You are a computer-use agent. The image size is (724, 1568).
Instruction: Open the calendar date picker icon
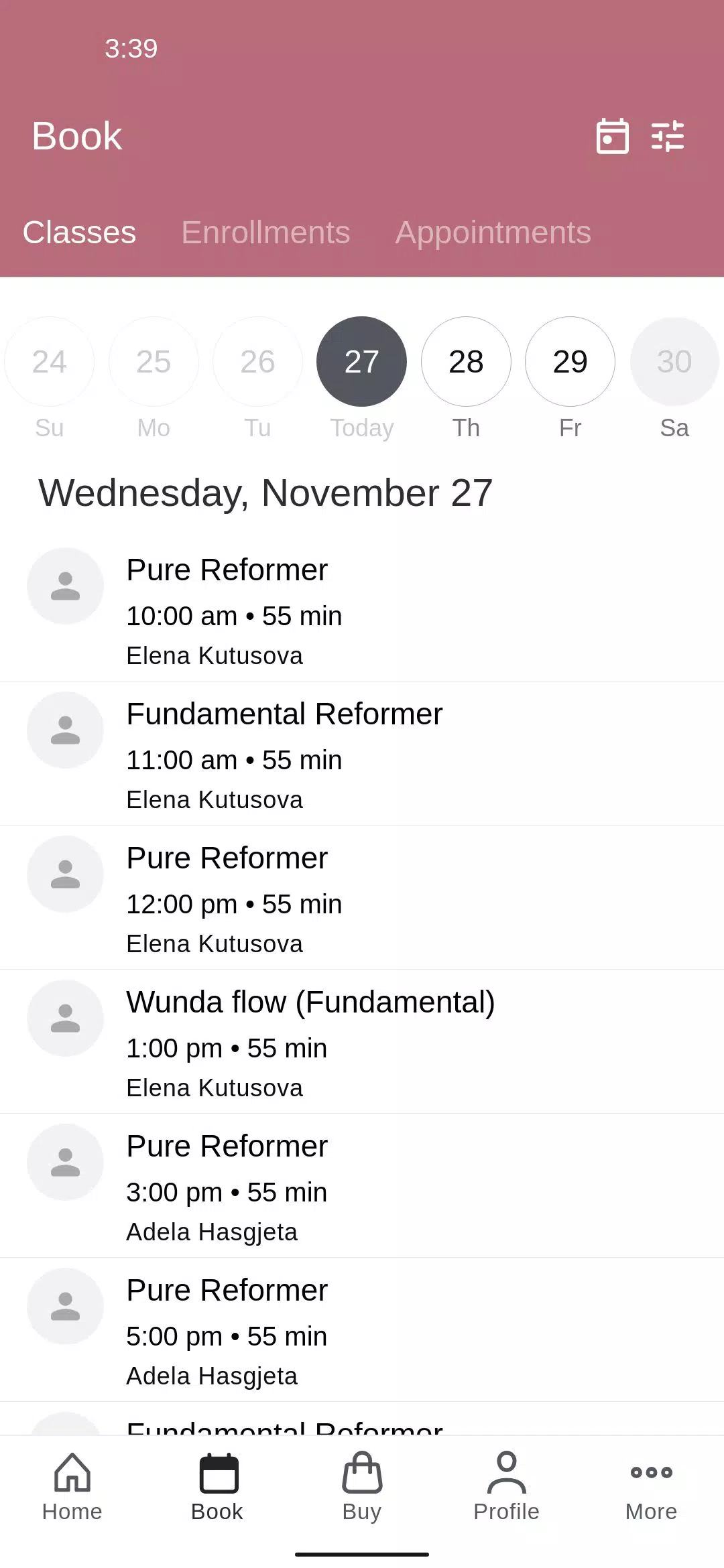(612, 136)
